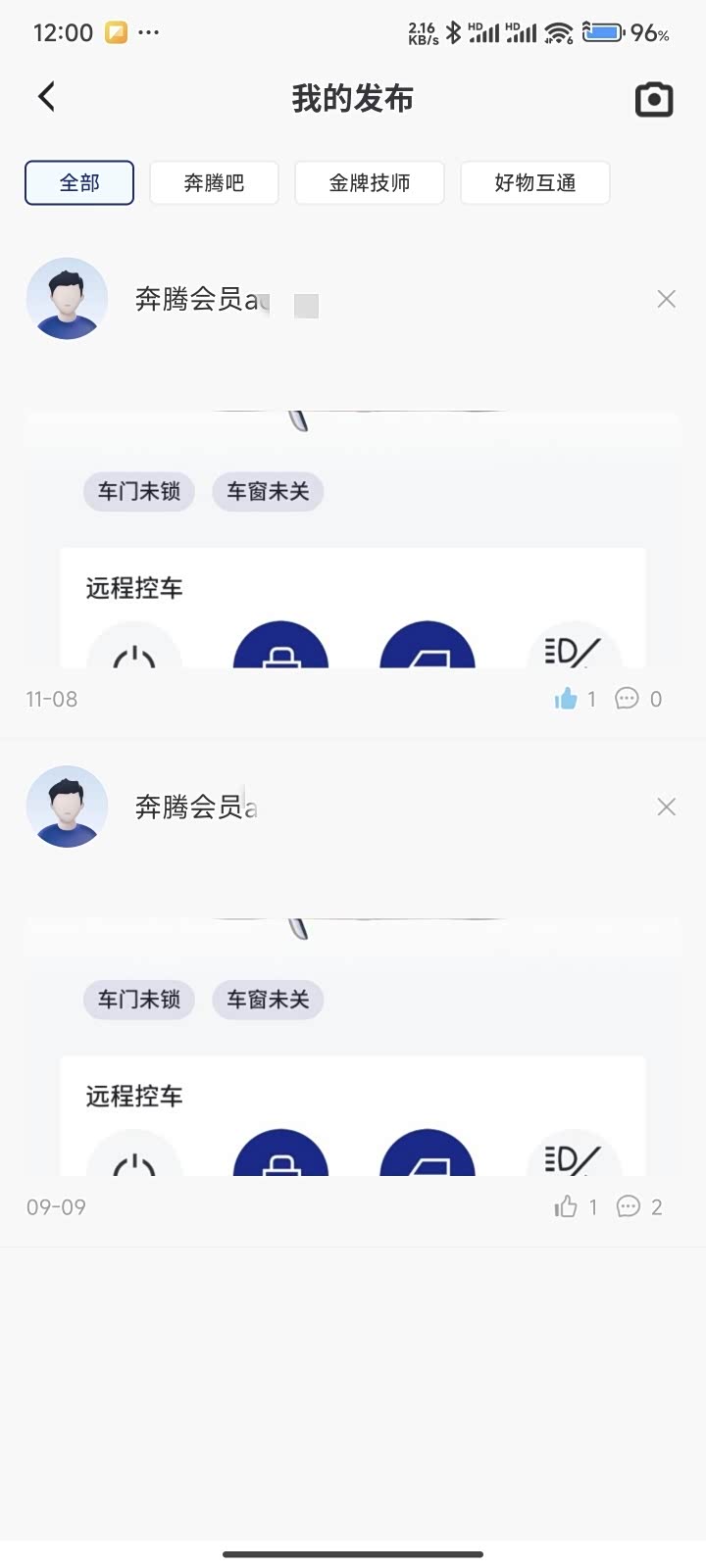Viewport: 706px width, 1568px height.
Task: Like the 09-09 post
Action: pos(567,1206)
